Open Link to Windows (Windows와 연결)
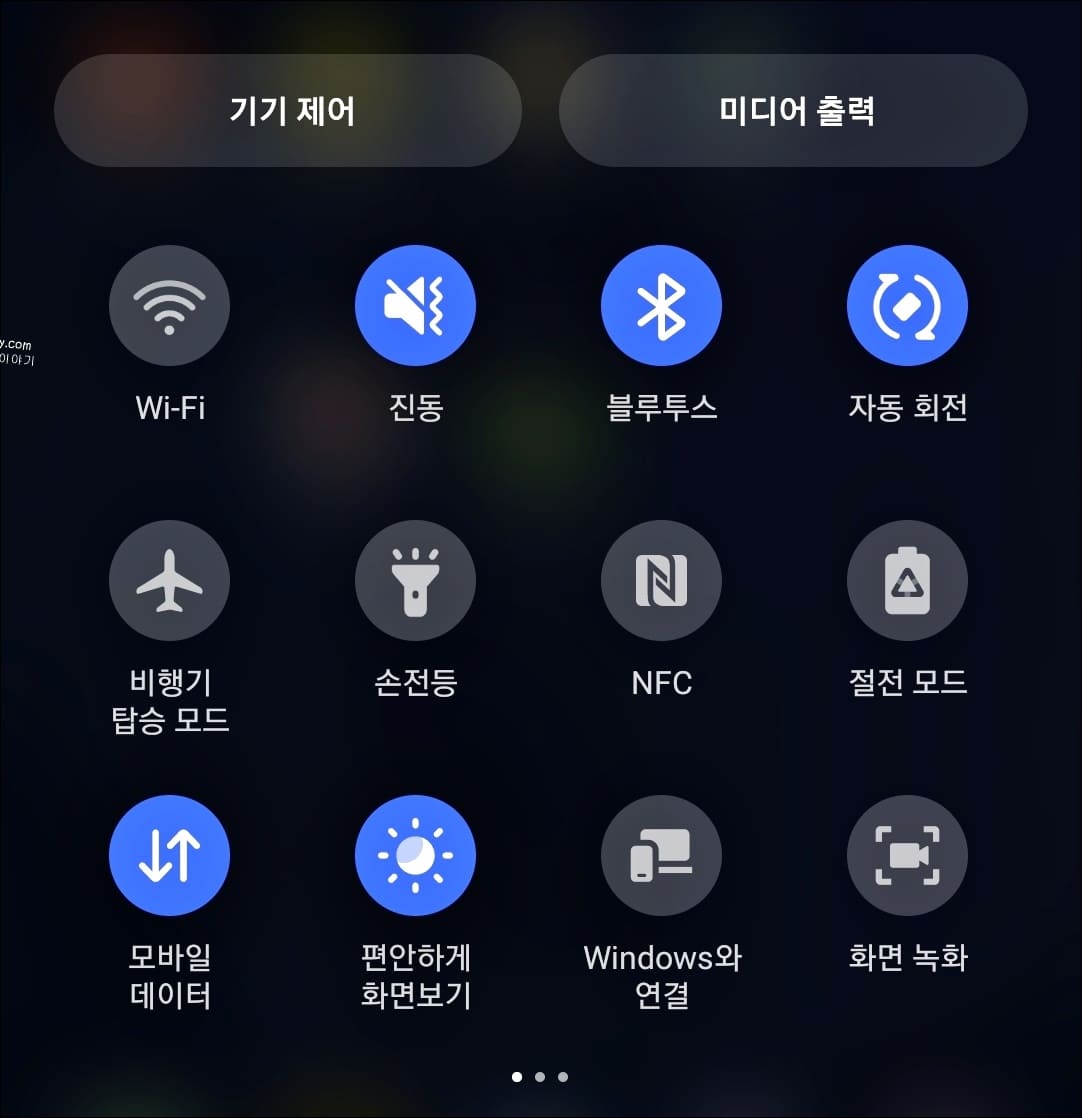 pyautogui.click(x=661, y=855)
